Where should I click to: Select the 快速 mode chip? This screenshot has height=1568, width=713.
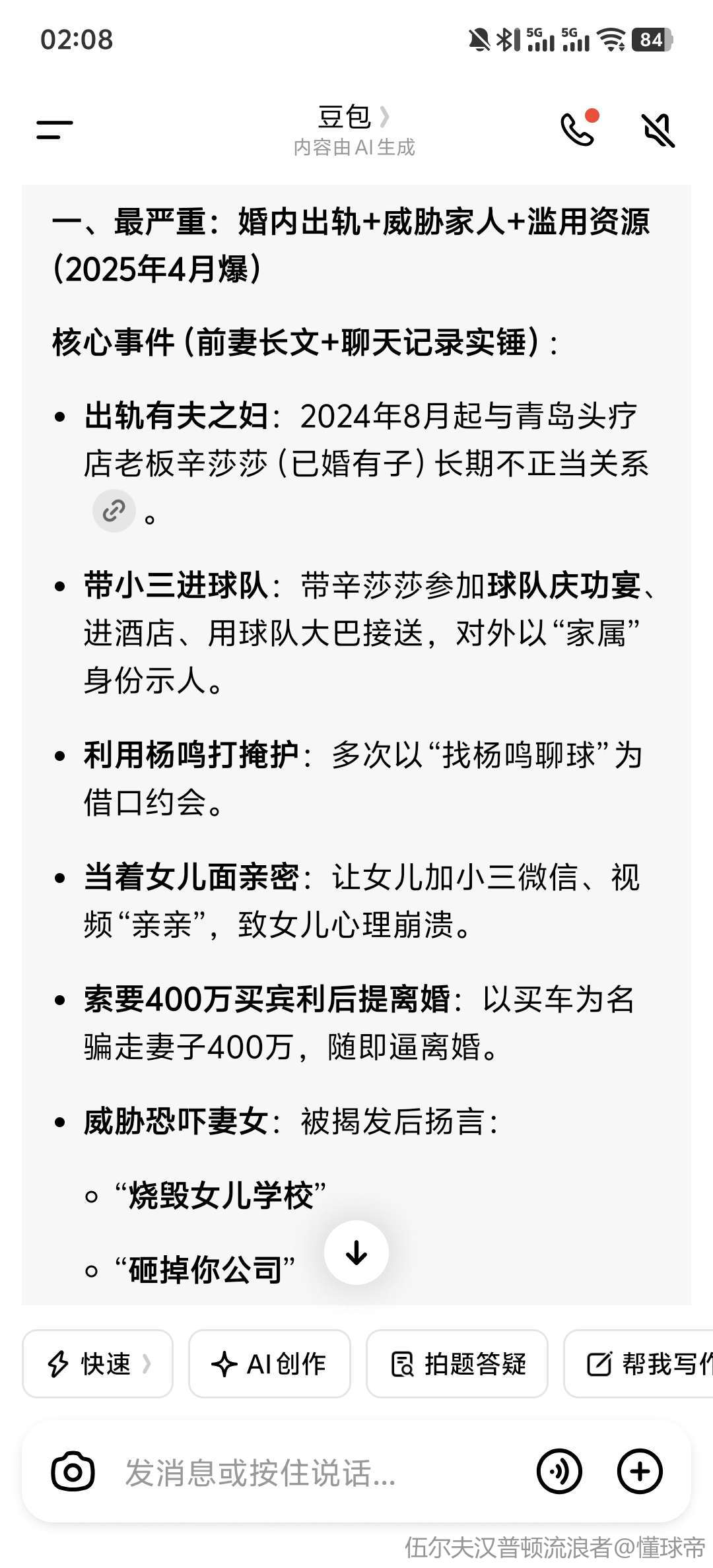pyautogui.click(x=98, y=1363)
